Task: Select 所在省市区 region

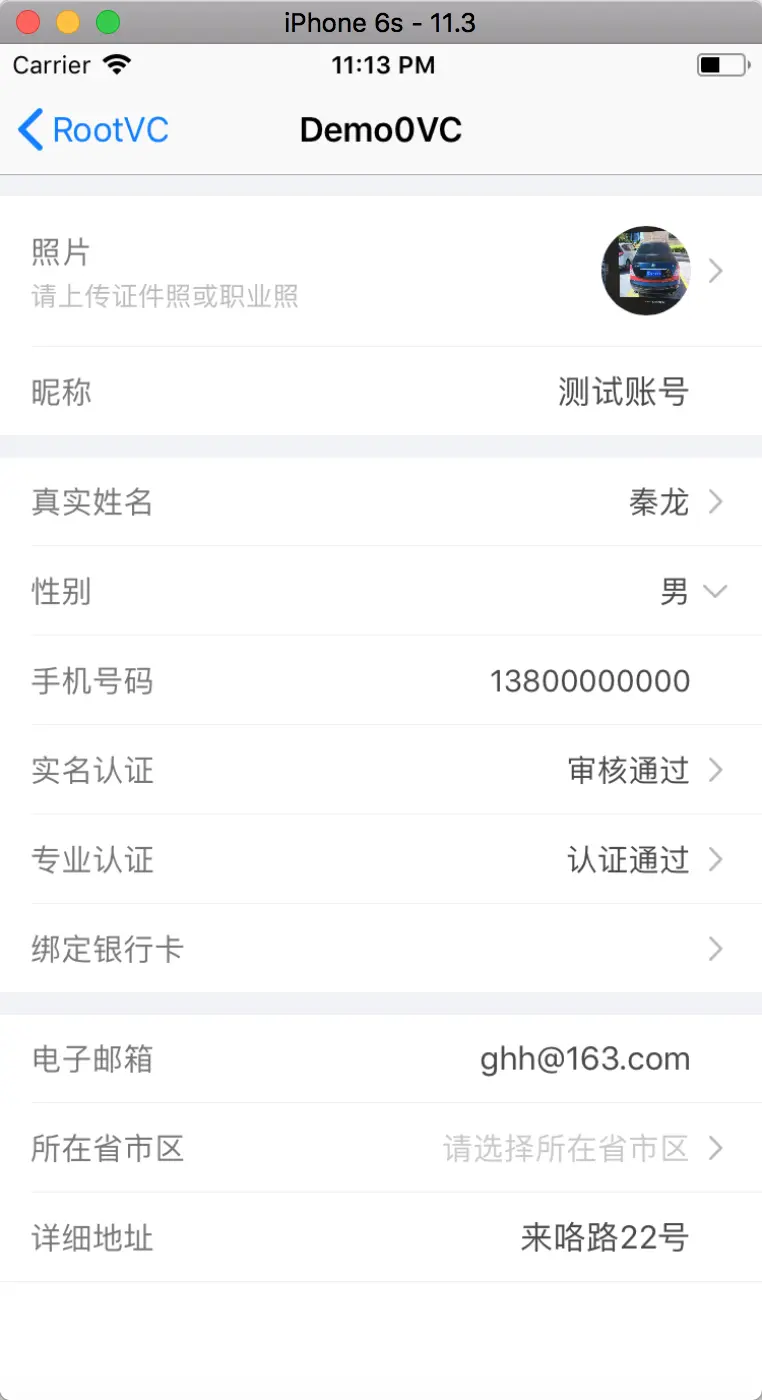Action: pos(566,1149)
